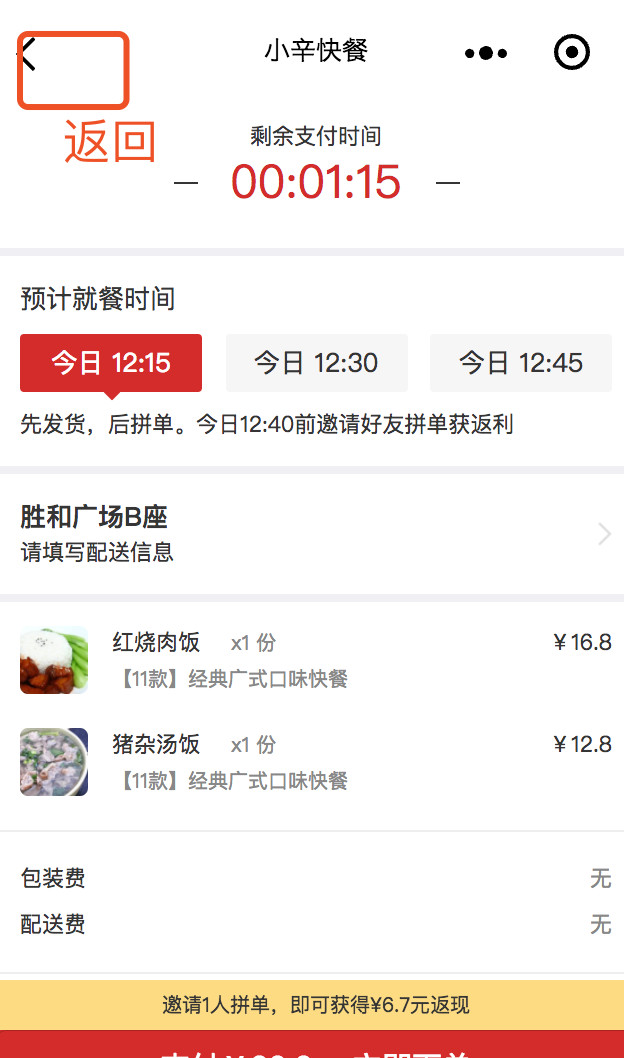Close the mini program via the circle icon
This screenshot has width=624, height=1058.
[x=571, y=53]
